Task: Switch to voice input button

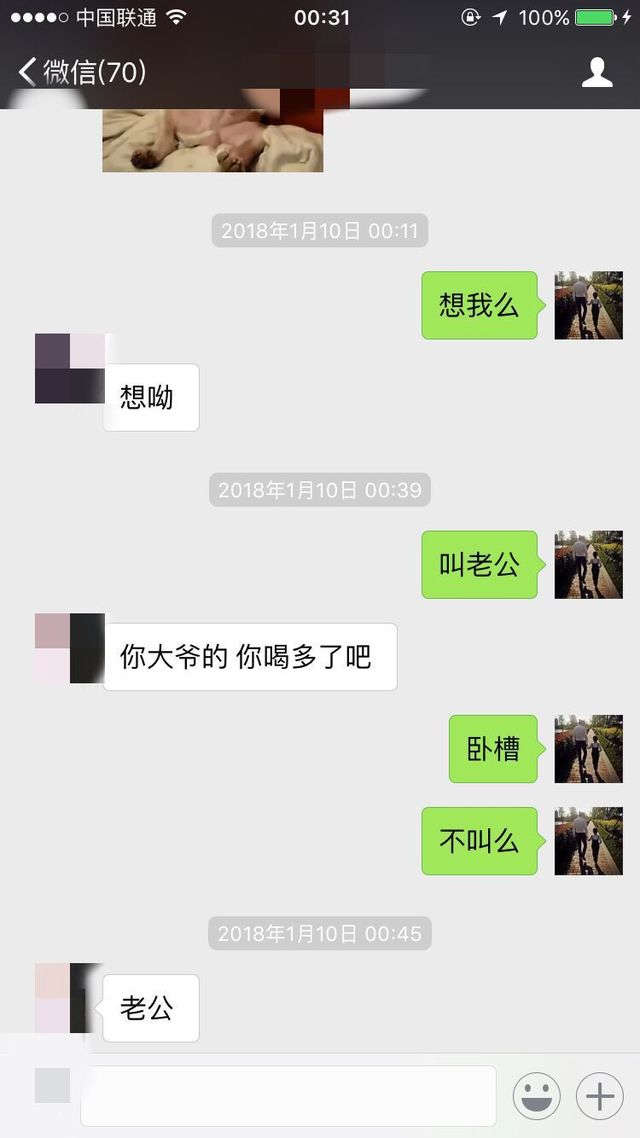Action: point(52,1086)
